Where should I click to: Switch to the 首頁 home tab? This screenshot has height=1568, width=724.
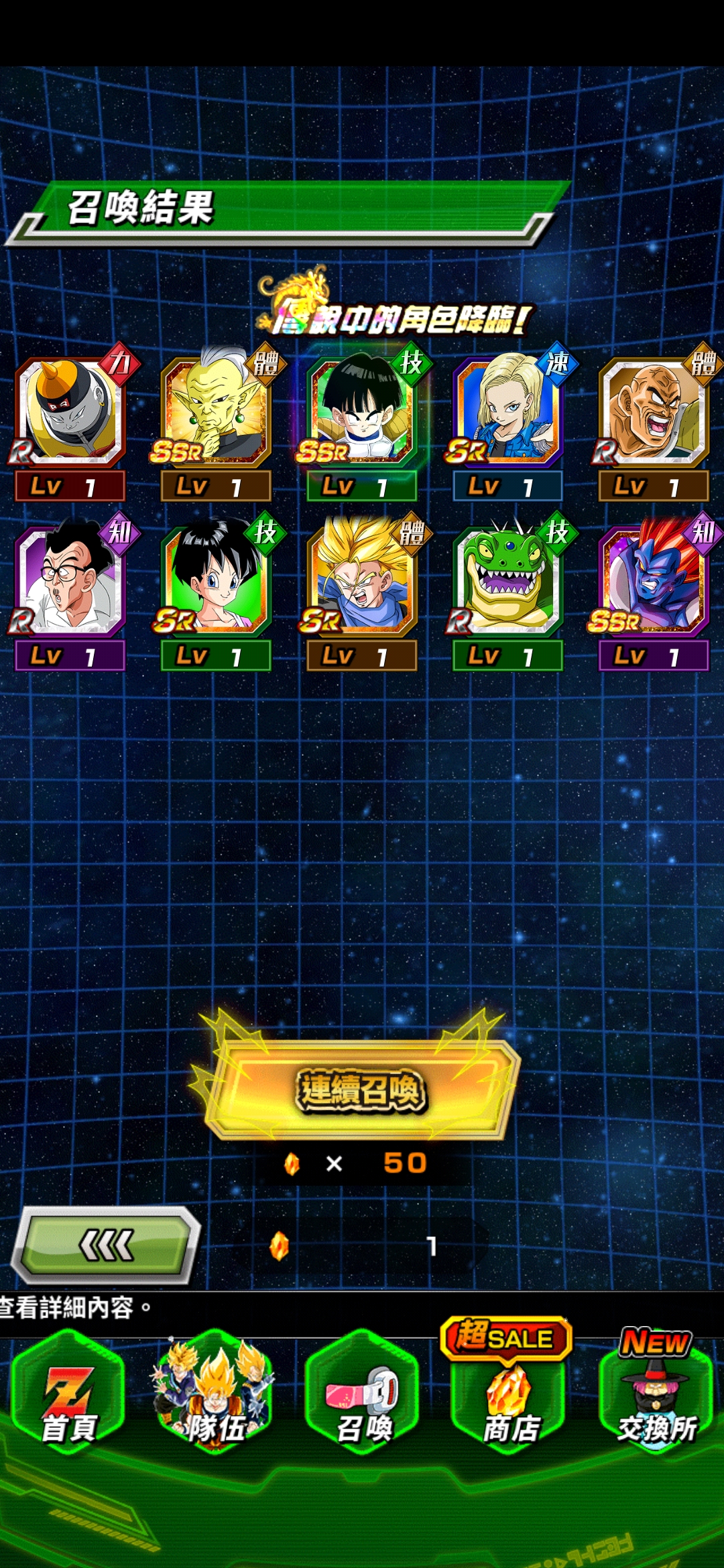(x=68, y=1394)
